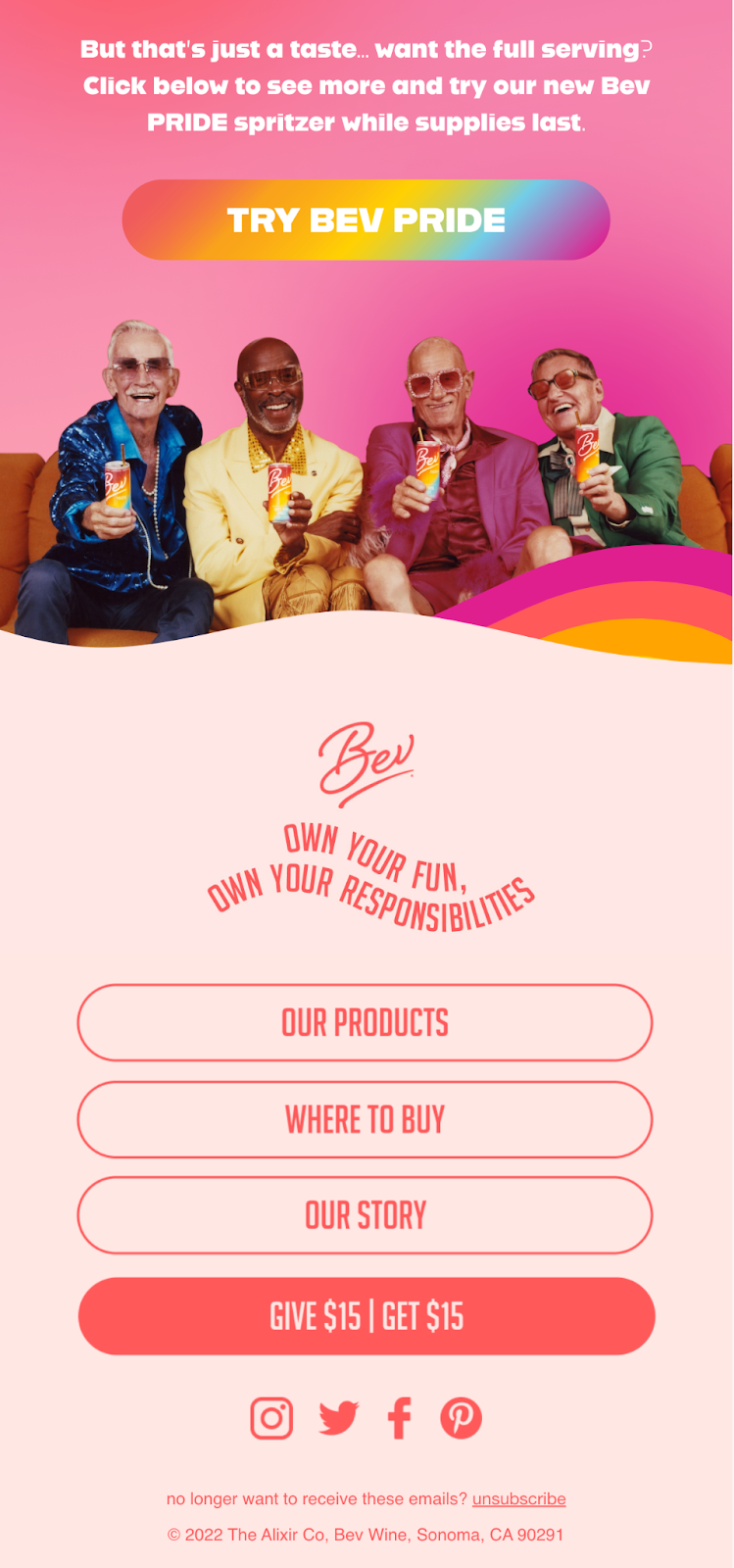This screenshot has width=734, height=1568.
Task: Claim the GIVE $15 | GET $15 offer
Action: [x=366, y=1316]
